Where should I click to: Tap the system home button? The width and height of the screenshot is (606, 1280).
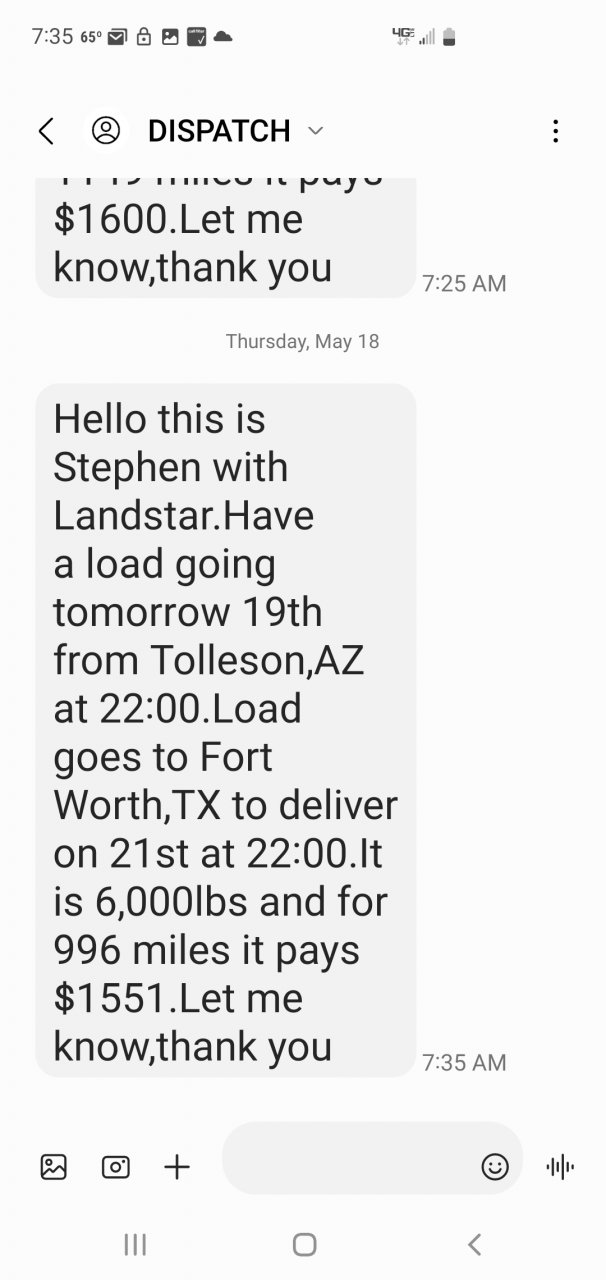304,1244
